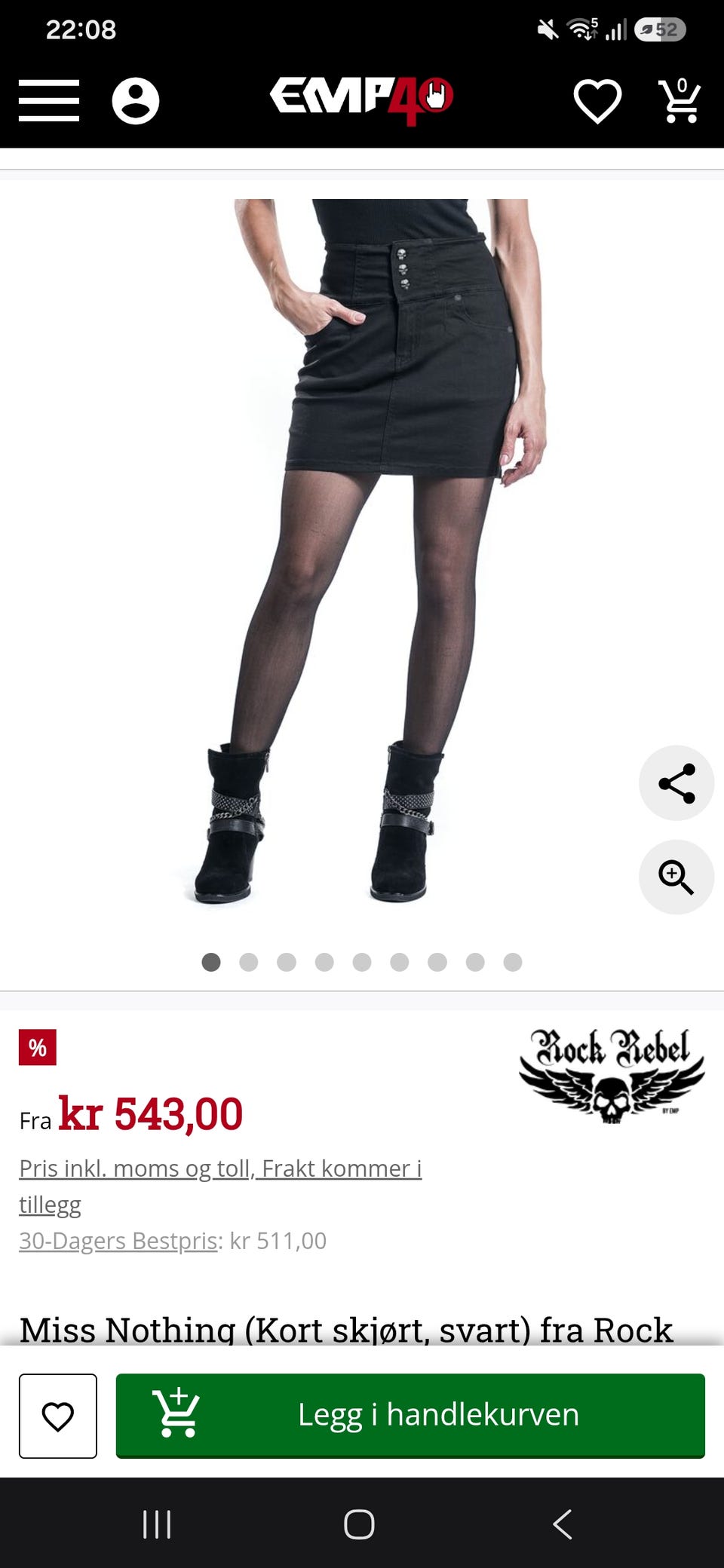Open the account profile icon
Image resolution: width=724 pixels, height=1568 pixels.
tap(136, 100)
